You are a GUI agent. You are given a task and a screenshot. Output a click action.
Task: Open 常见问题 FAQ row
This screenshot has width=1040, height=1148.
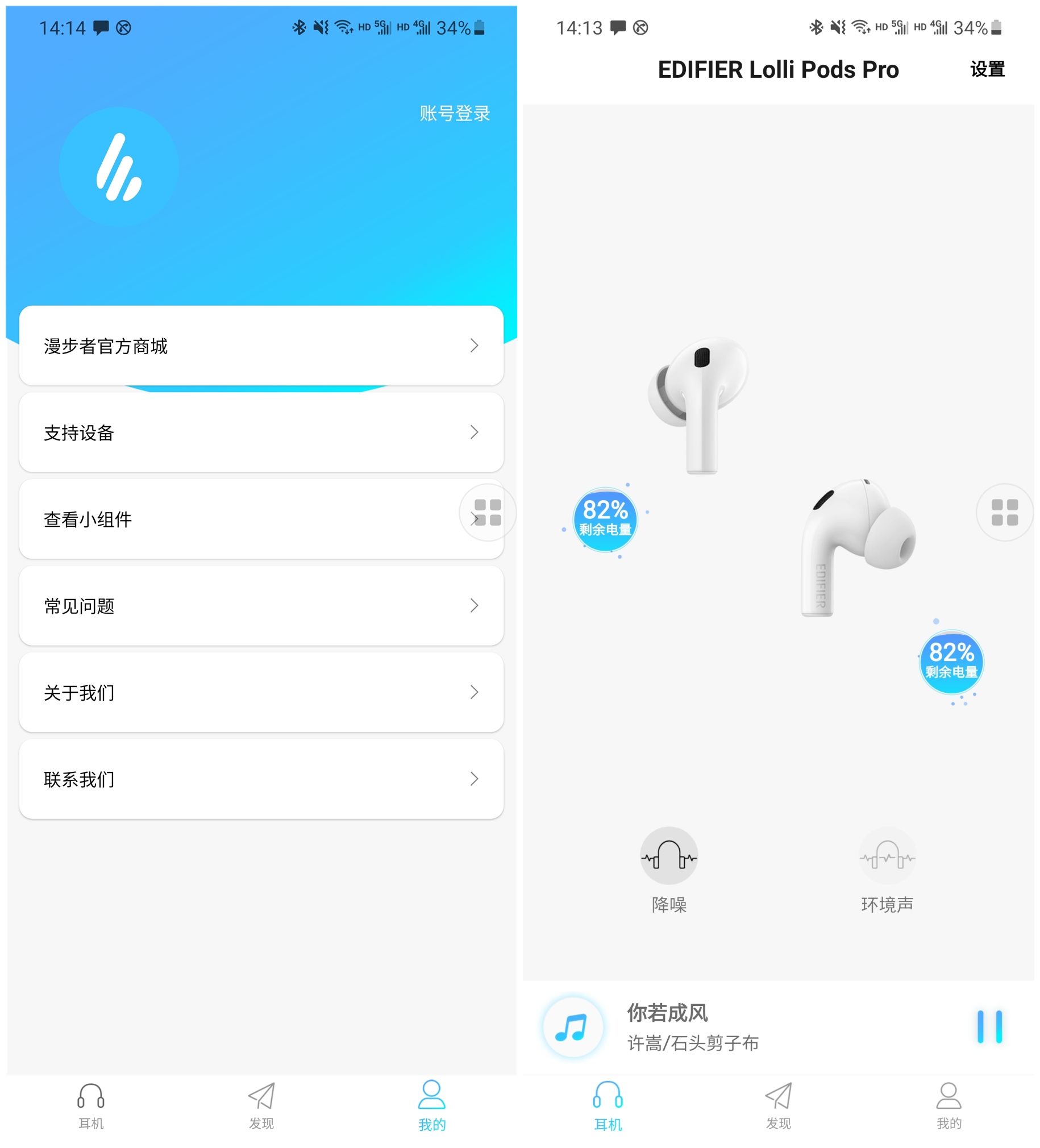pyautogui.click(x=261, y=605)
